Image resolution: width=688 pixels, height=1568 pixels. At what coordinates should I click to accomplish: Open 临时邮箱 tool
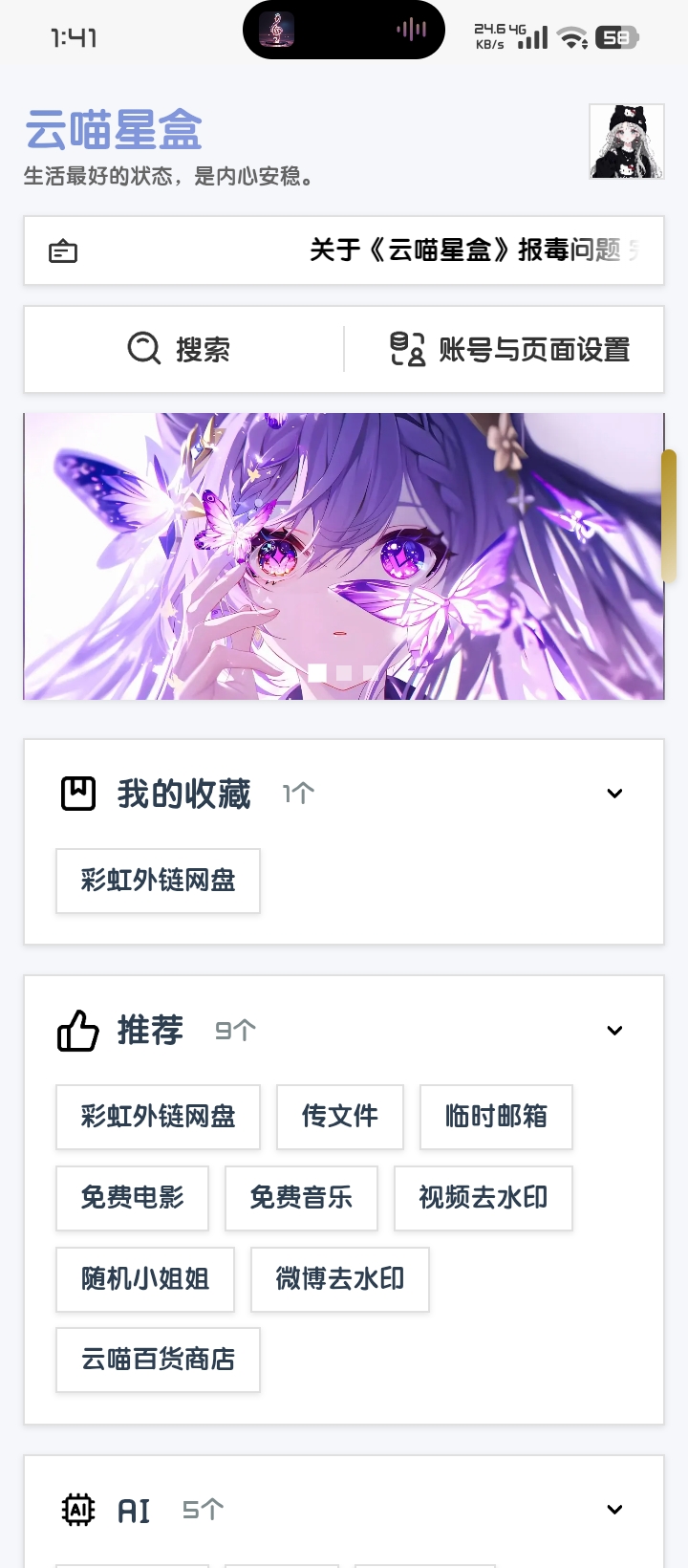pos(496,1117)
